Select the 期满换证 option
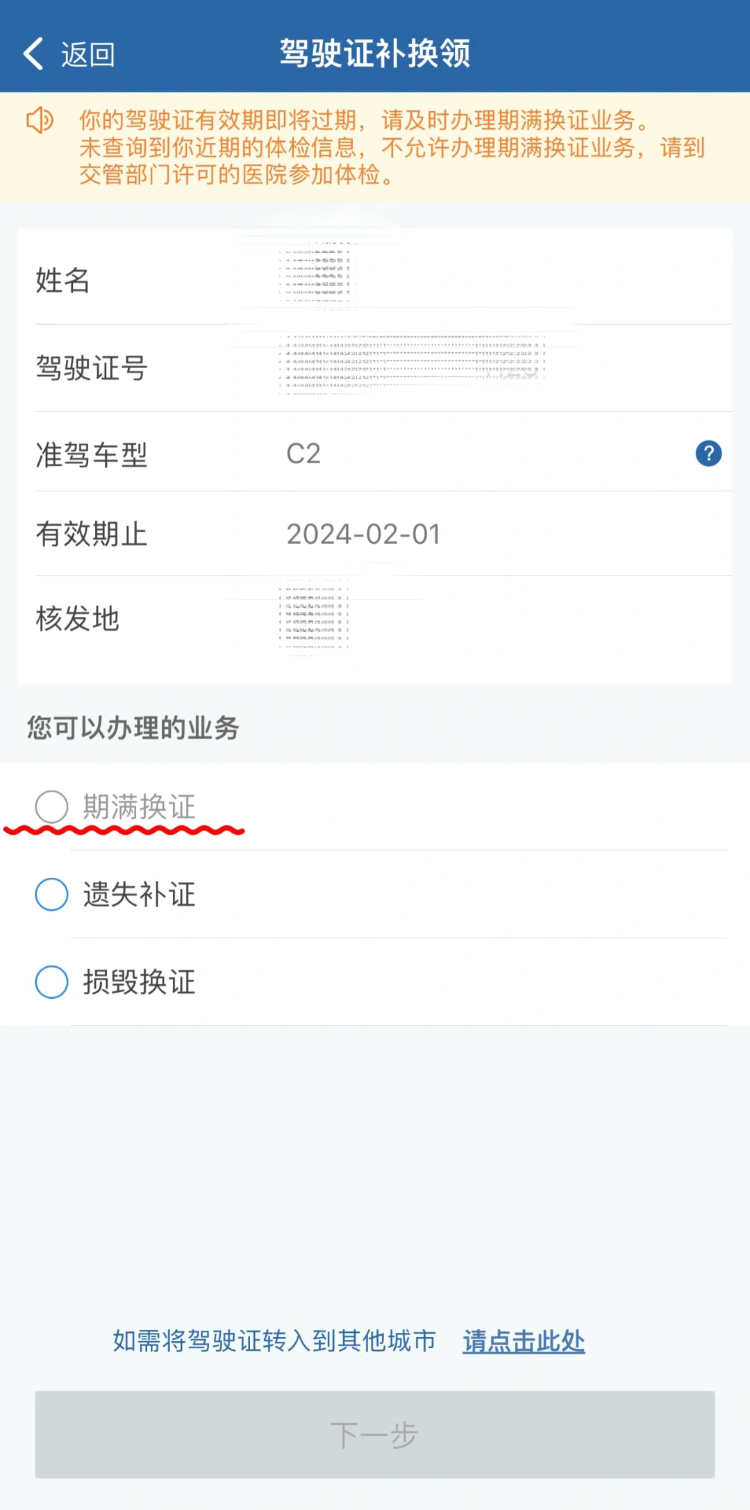The image size is (750, 1510). click(52, 807)
